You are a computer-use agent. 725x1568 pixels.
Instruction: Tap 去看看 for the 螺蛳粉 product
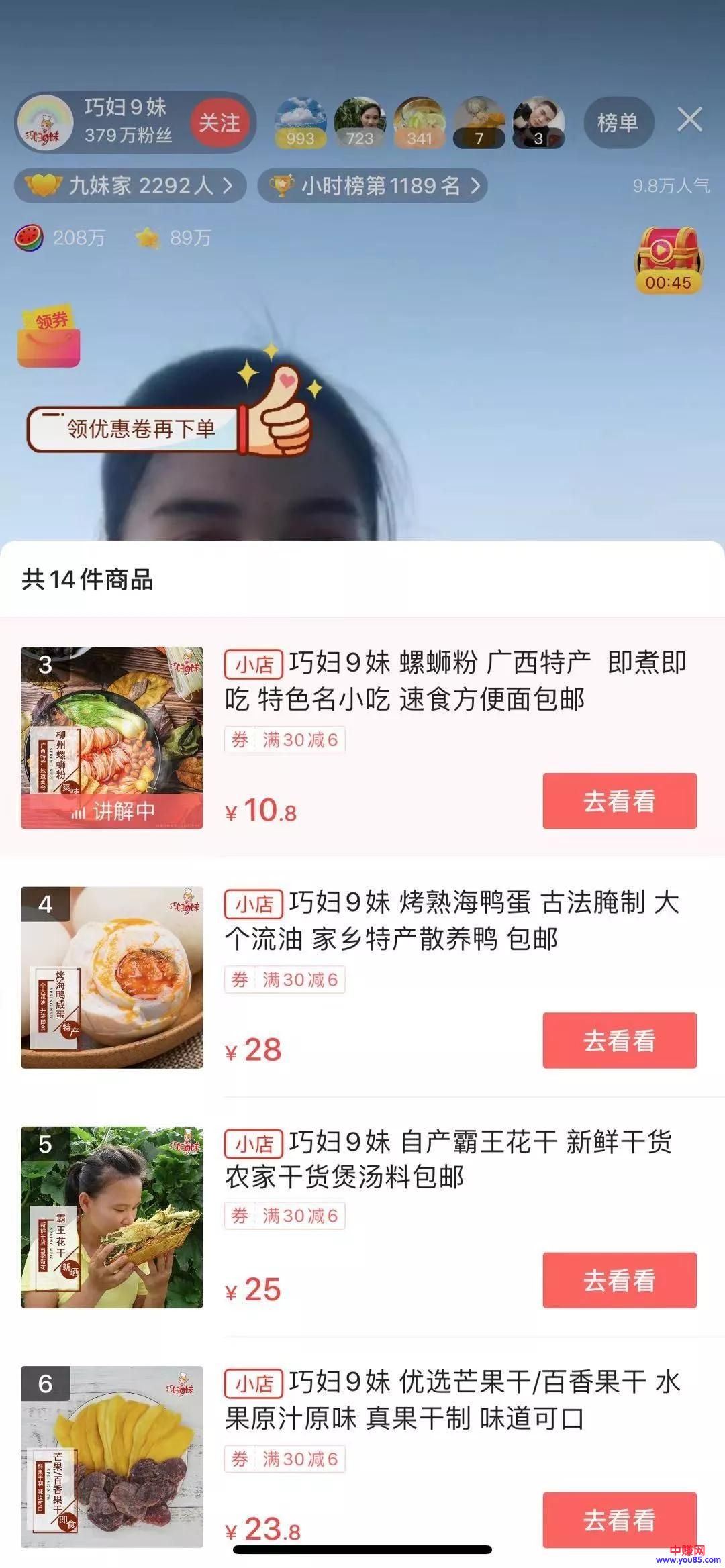point(619,801)
